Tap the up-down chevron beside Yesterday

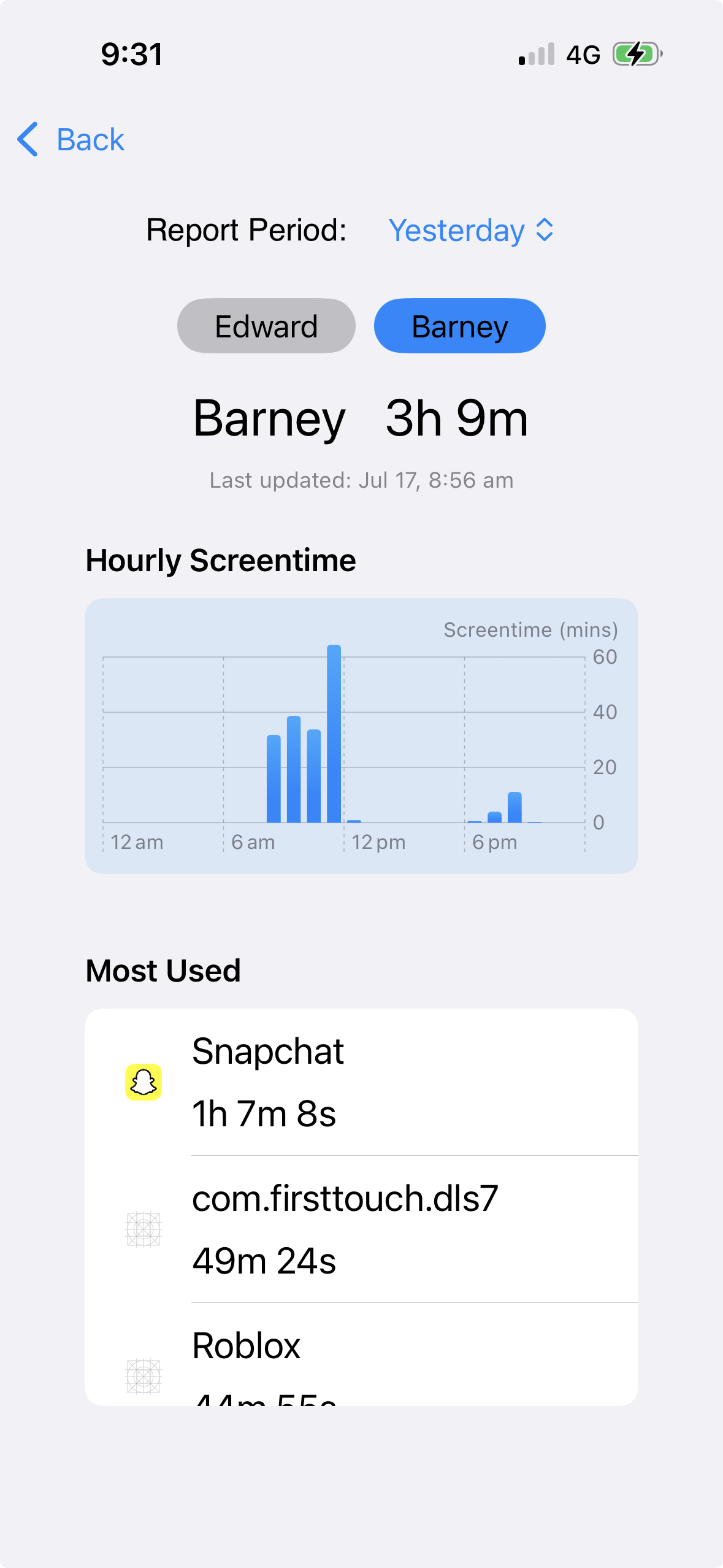click(x=544, y=230)
